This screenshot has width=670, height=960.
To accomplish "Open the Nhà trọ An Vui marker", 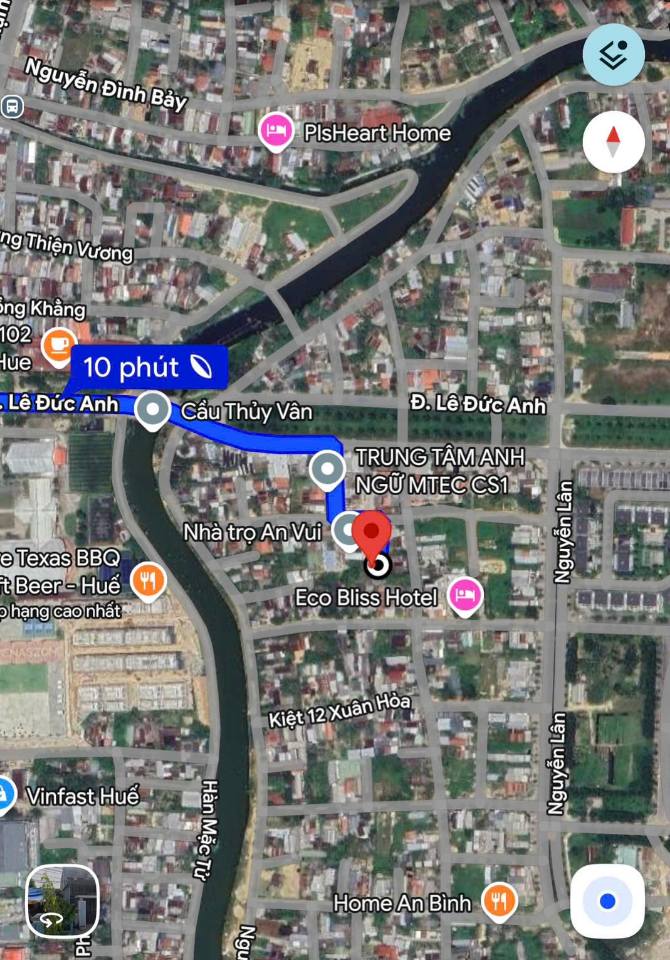I will [x=347, y=531].
